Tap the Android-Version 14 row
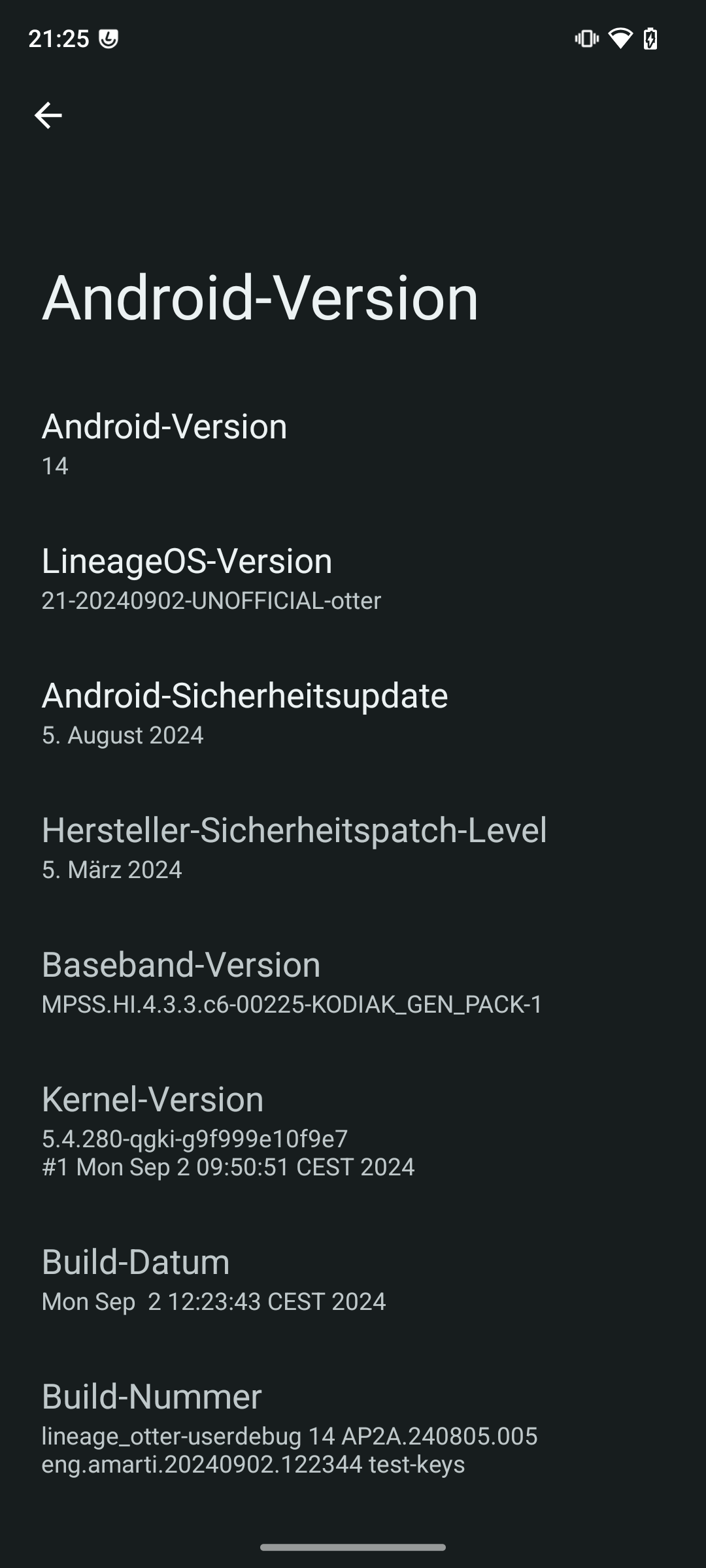Image resolution: width=706 pixels, height=1568 pixels. 353,444
